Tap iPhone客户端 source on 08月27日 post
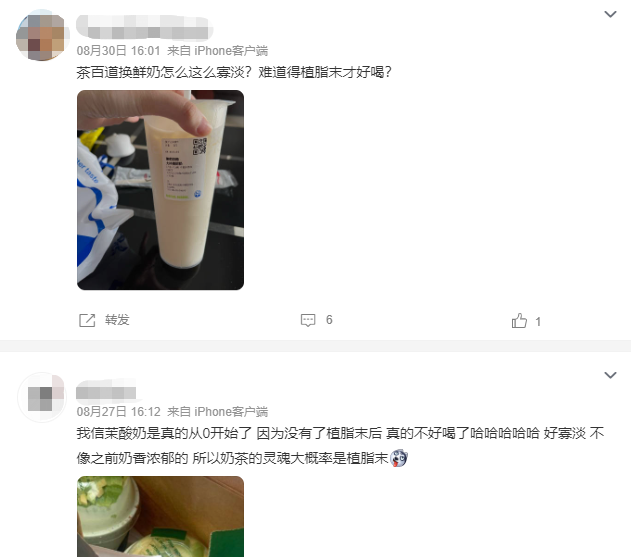 click(x=231, y=411)
